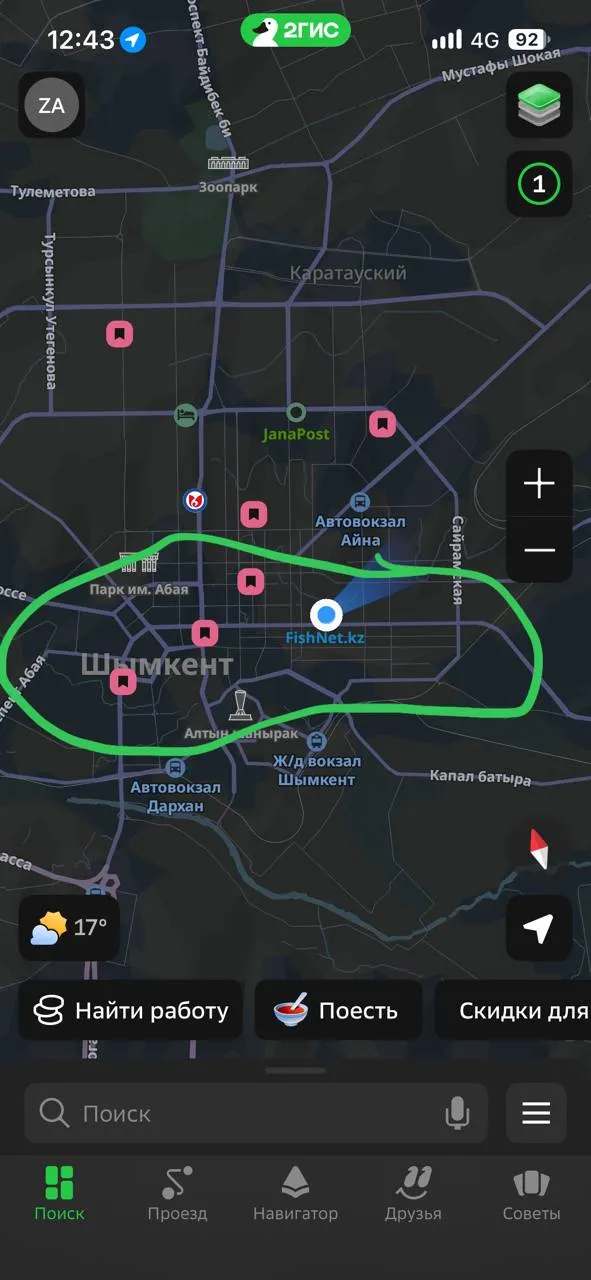The height and width of the screenshot is (1280, 591).
Task: Switch to the Навигатор tab
Action: [x=295, y=1194]
